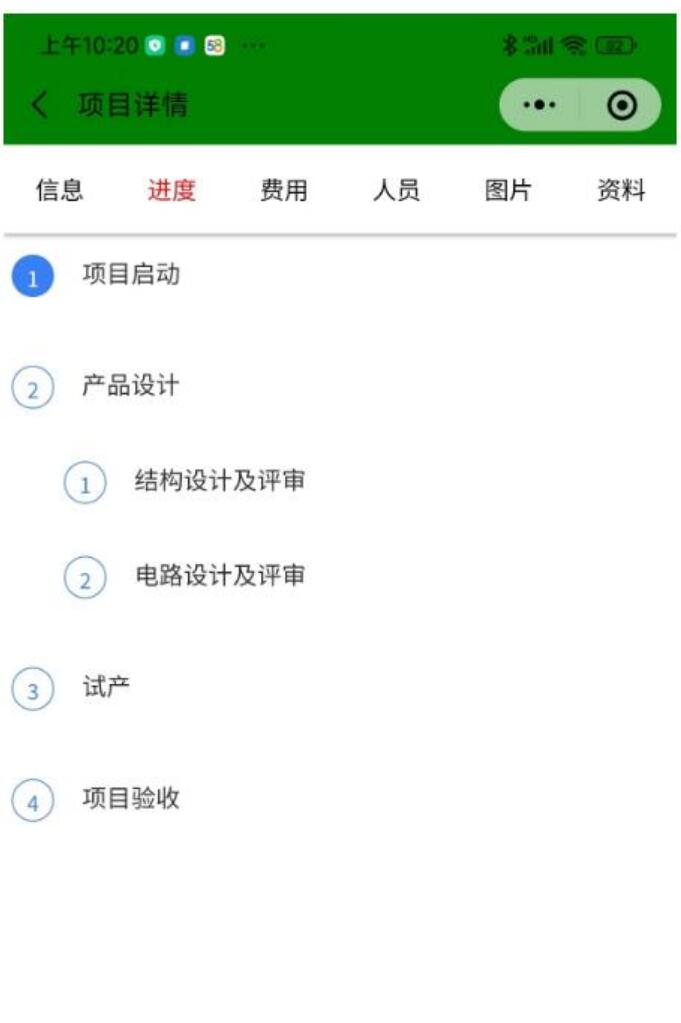Open the 人员 tab
The height and width of the screenshot is (1023, 681).
pos(396,190)
